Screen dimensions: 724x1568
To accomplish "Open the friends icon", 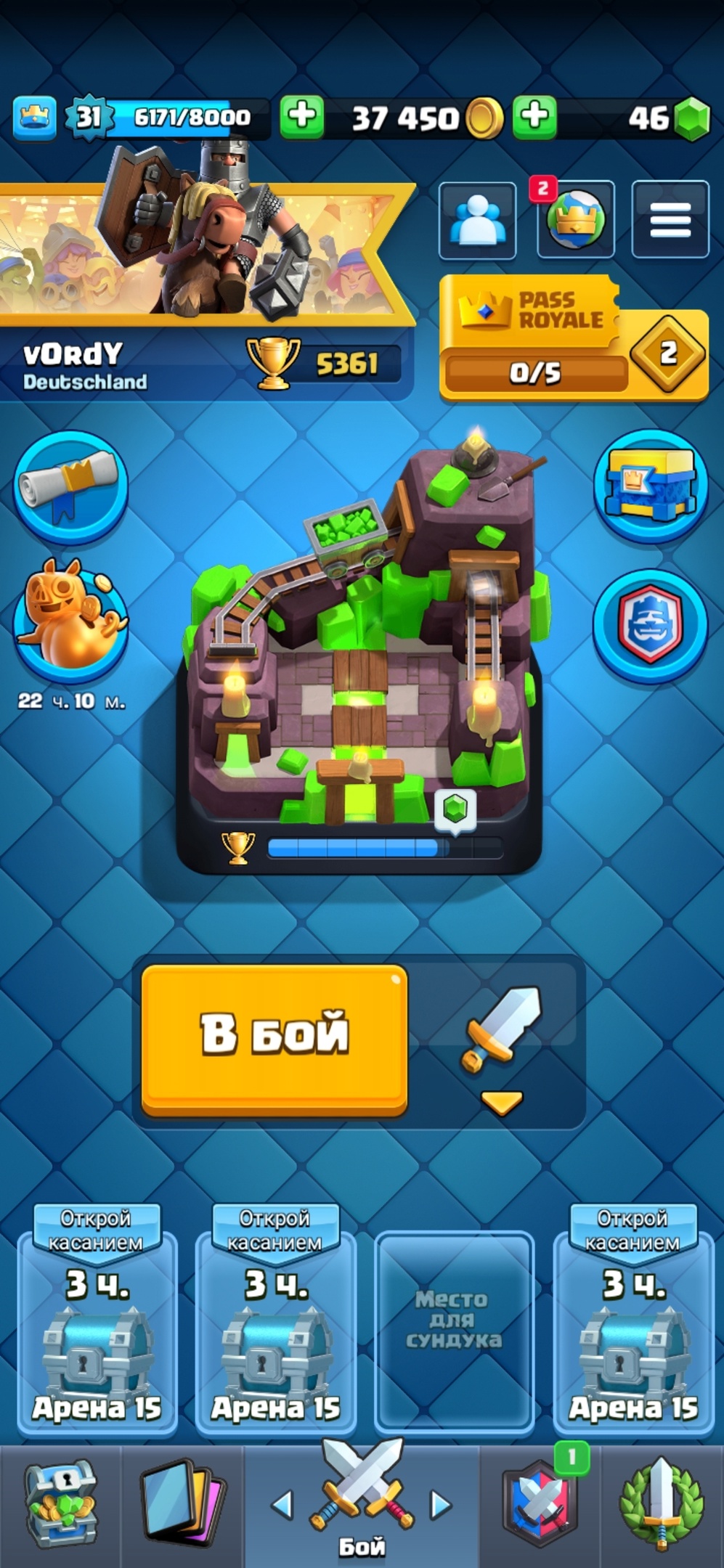I will tap(477, 219).
